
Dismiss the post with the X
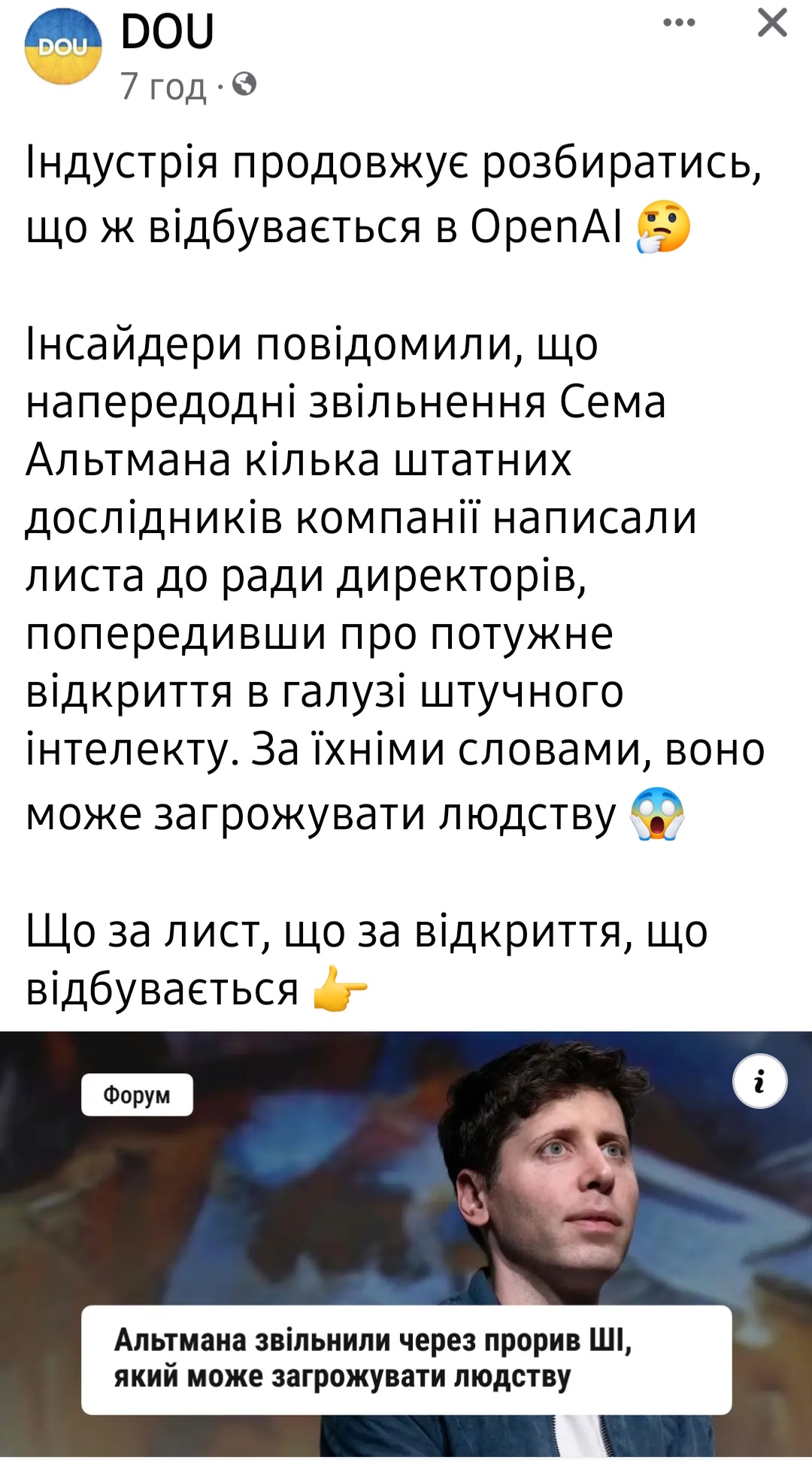click(772, 23)
